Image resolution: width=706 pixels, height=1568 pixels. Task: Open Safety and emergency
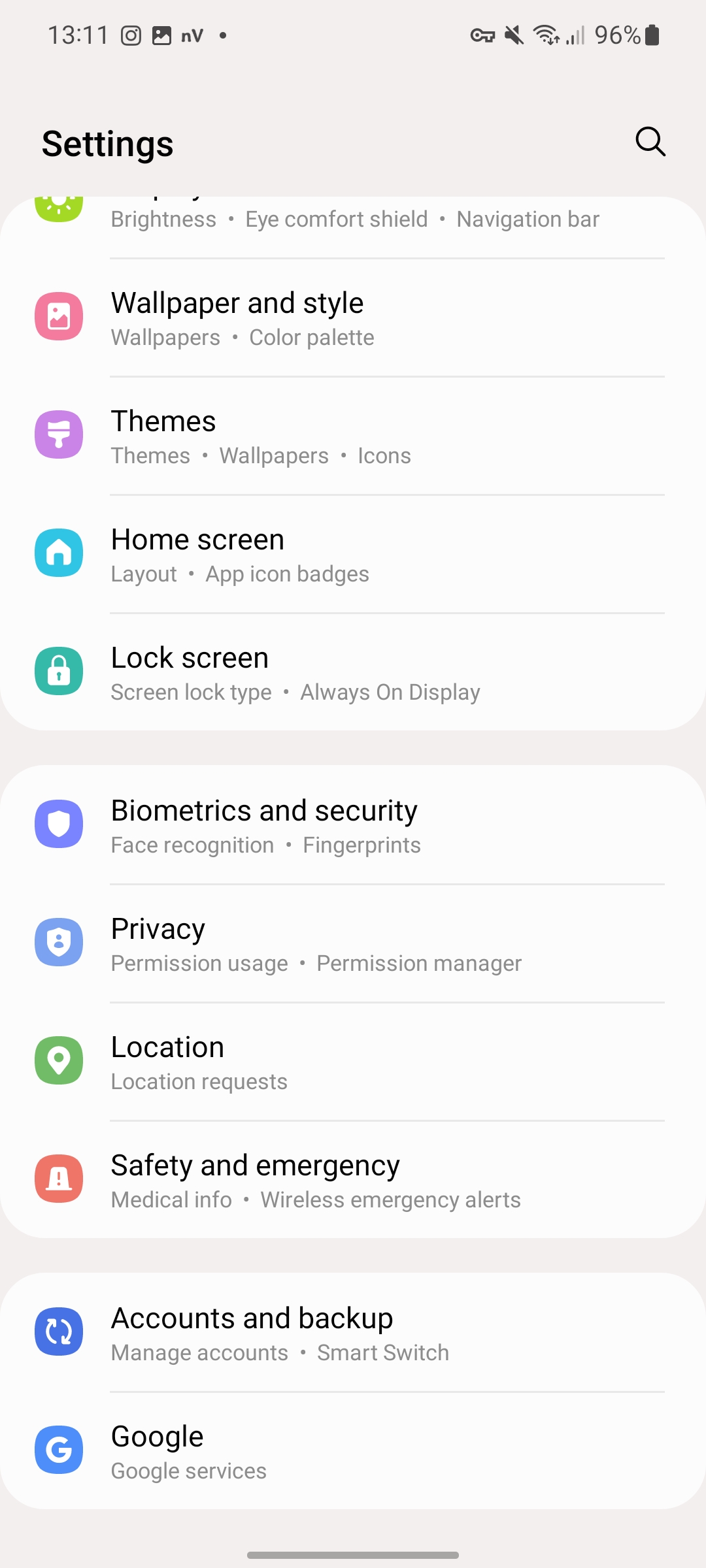353,1180
